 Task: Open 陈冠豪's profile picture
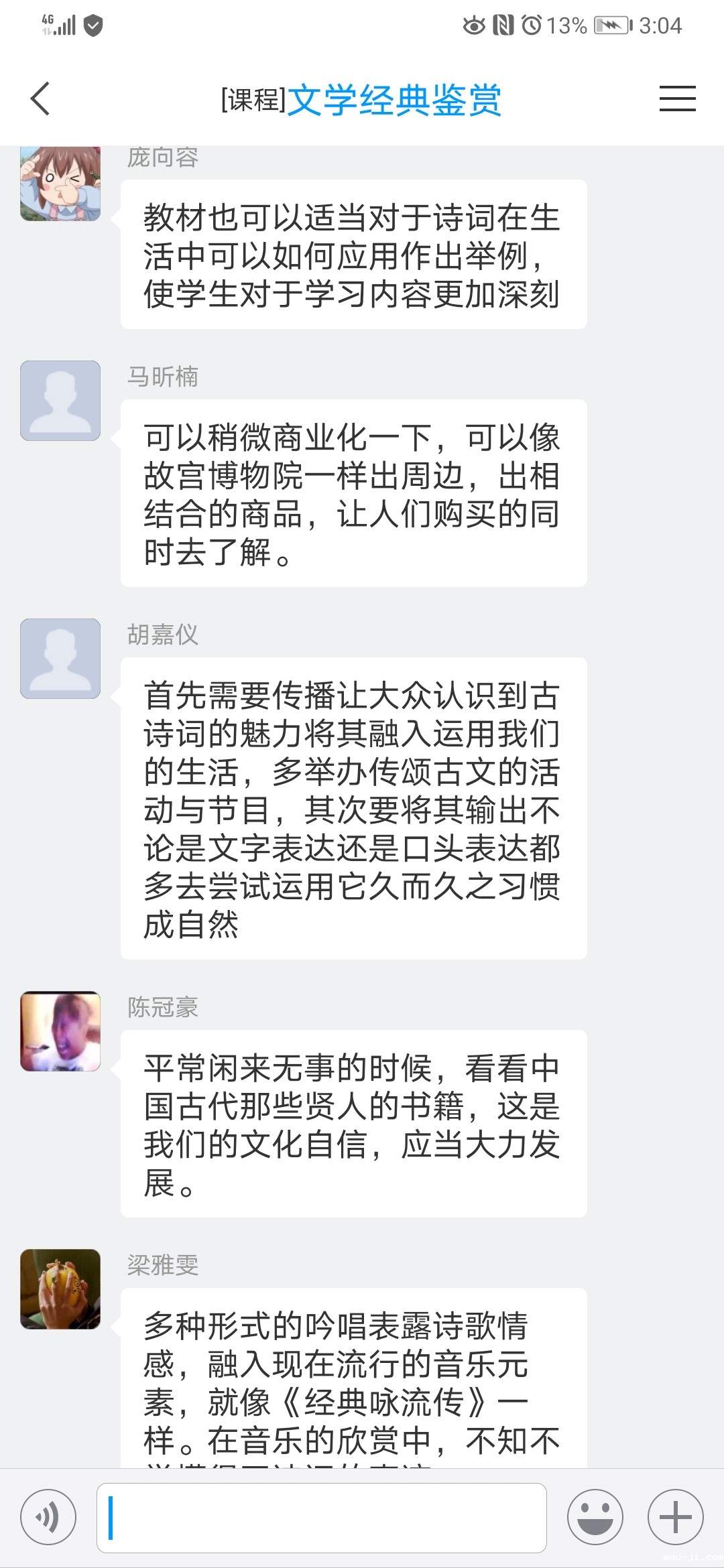click(x=60, y=1031)
